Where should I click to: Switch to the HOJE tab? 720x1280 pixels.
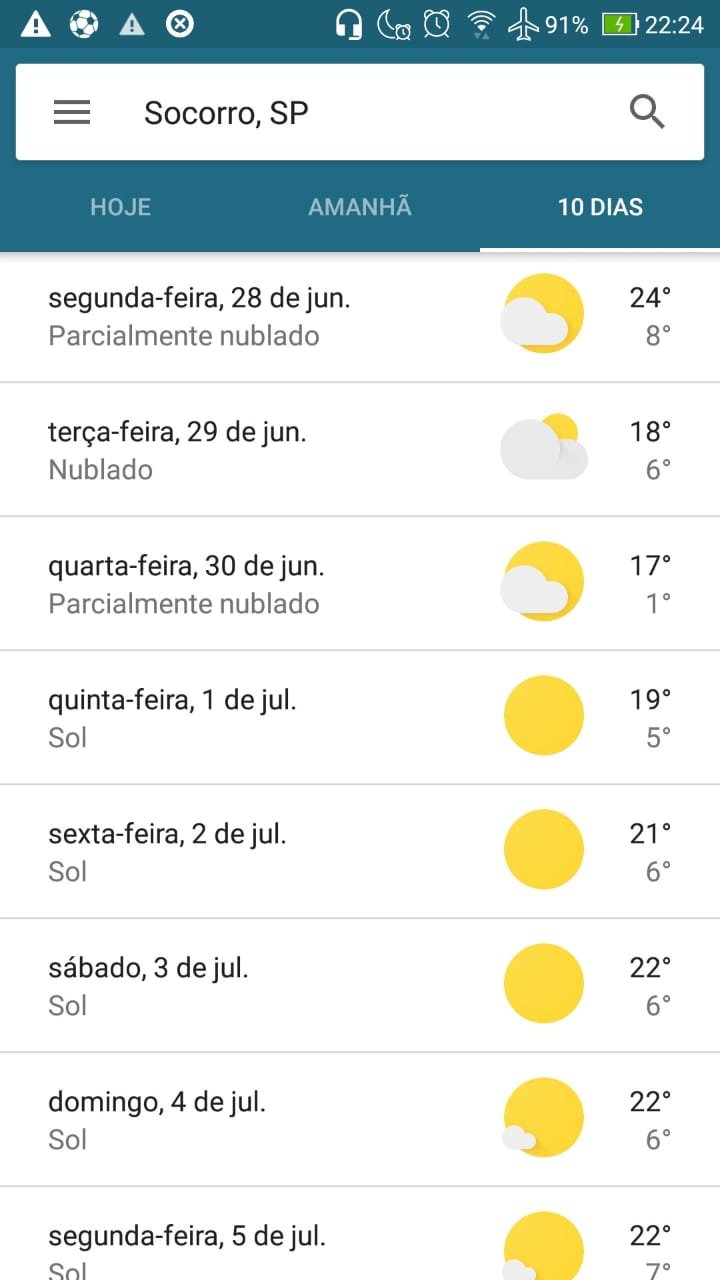click(x=120, y=208)
